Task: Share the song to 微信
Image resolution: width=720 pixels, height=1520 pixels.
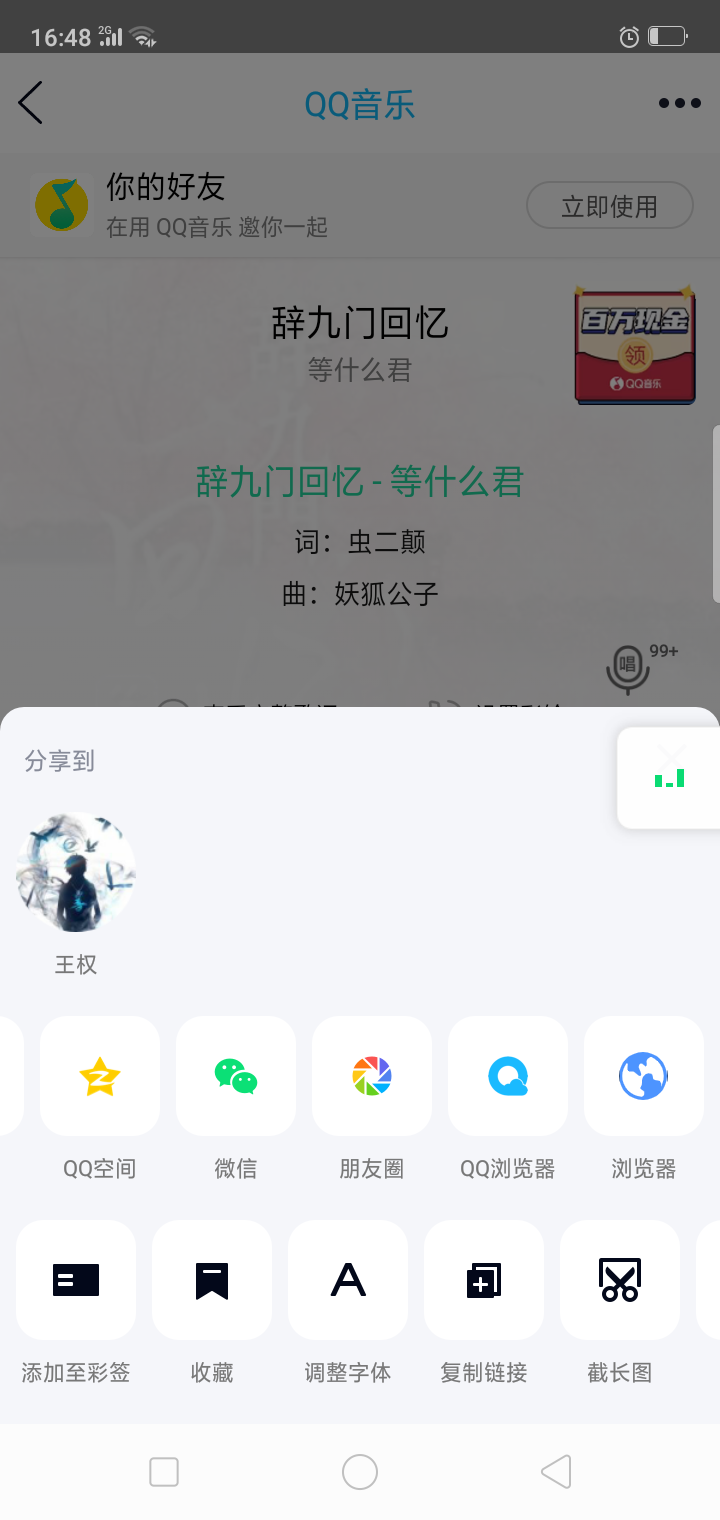Action: click(236, 1076)
